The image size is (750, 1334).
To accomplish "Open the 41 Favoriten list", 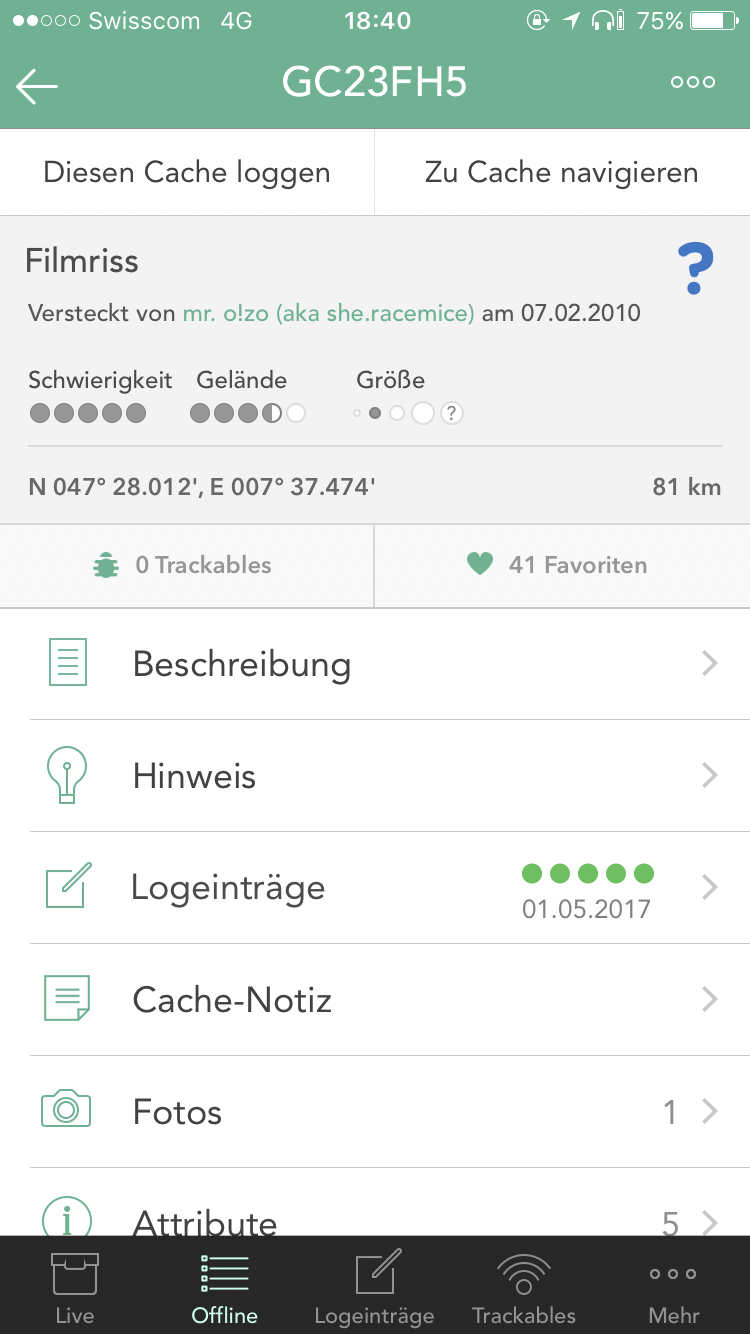I will click(x=562, y=565).
